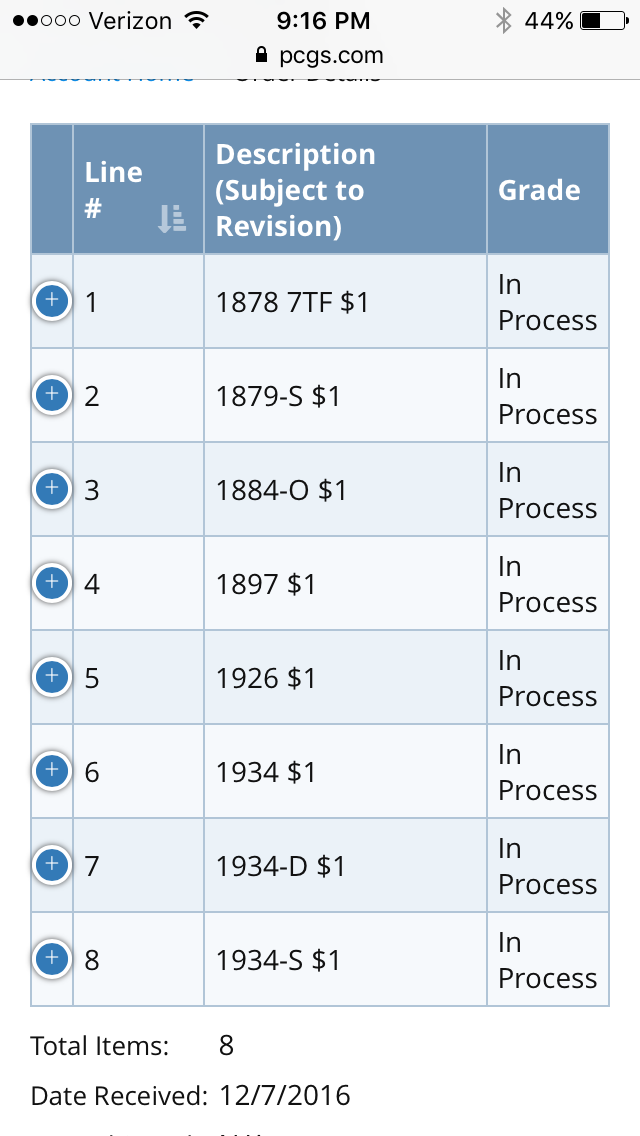The height and width of the screenshot is (1136, 640).
Task: Expand line 6 for 1934 $1
Action: 51,771
